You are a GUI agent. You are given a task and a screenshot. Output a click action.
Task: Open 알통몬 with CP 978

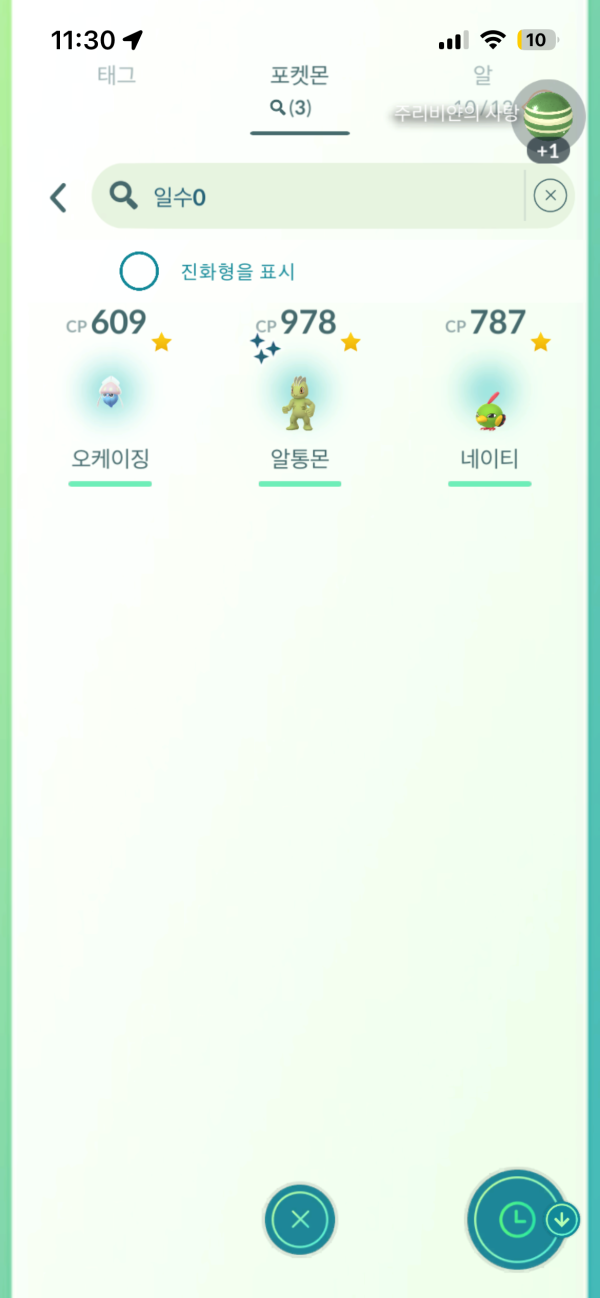click(x=300, y=397)
